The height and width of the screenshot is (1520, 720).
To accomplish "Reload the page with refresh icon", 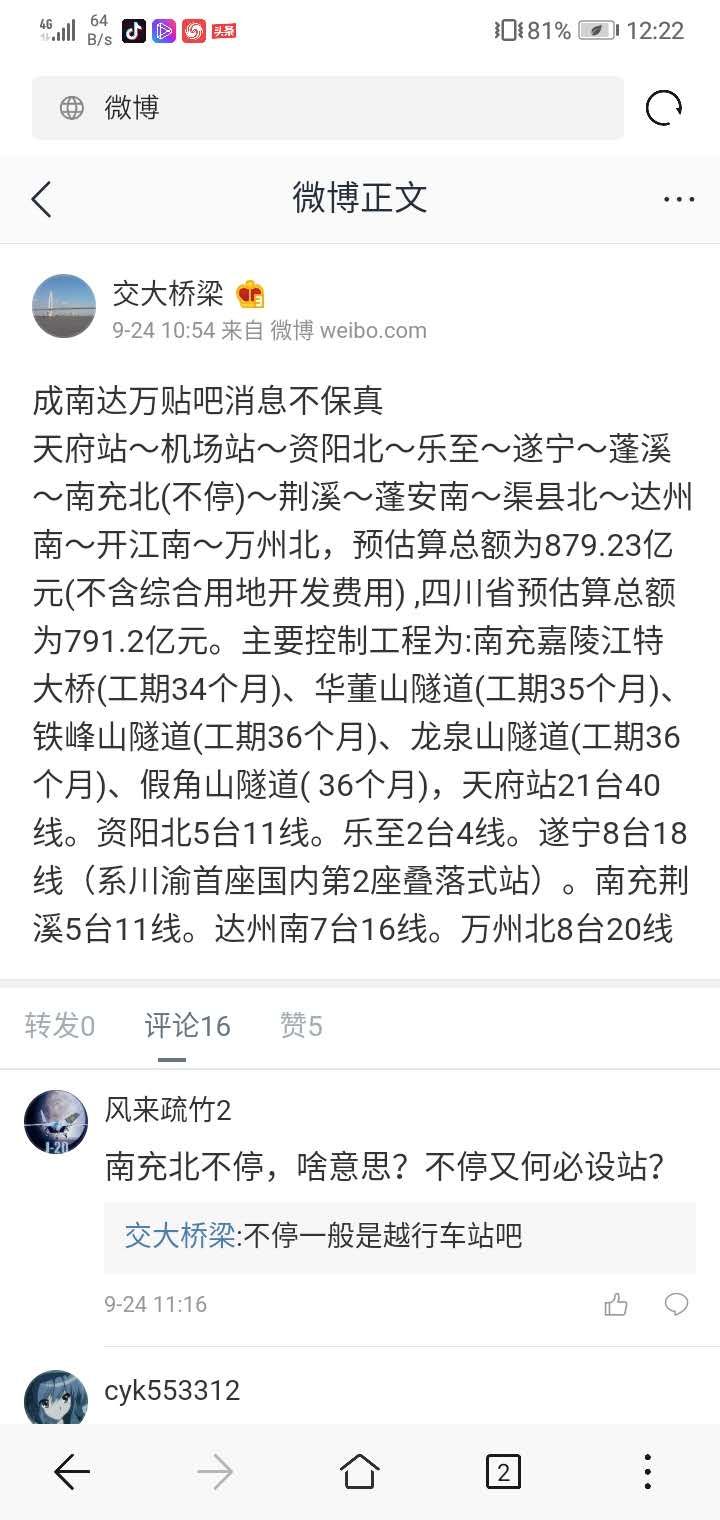I will [x=663, y=108].
